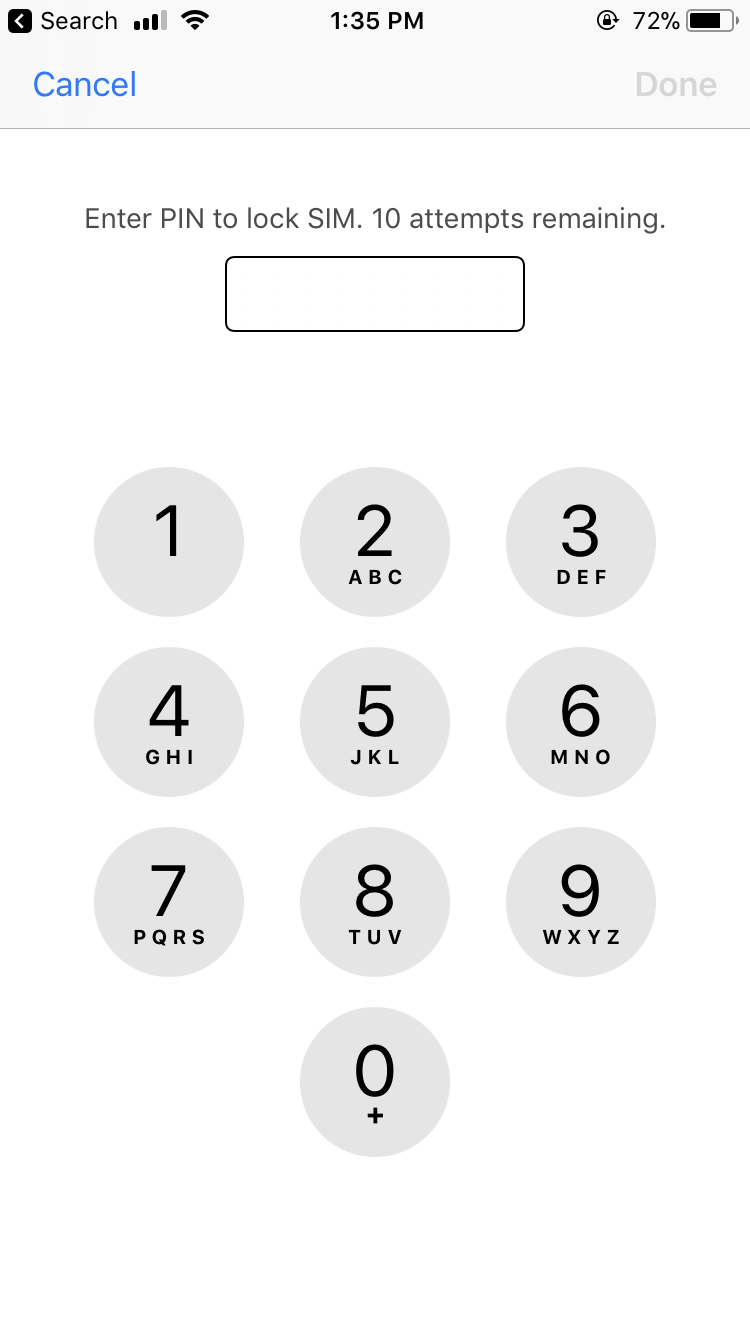Enter digit 0 on the keypad
Screen dimensions: 750x1334
pos(375,1082)
